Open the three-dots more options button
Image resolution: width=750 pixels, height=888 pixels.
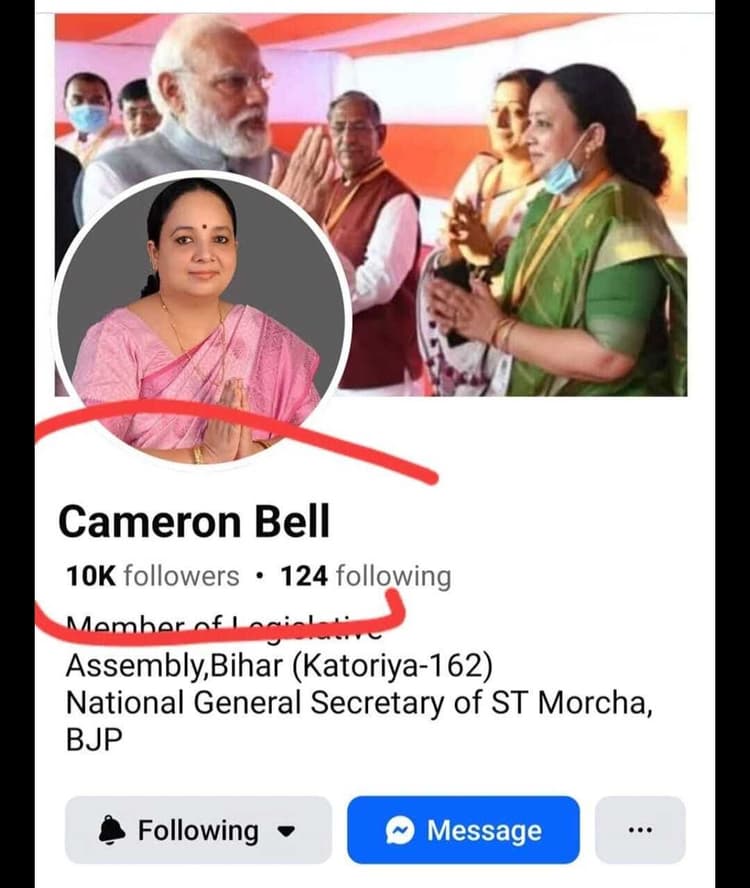640,830
